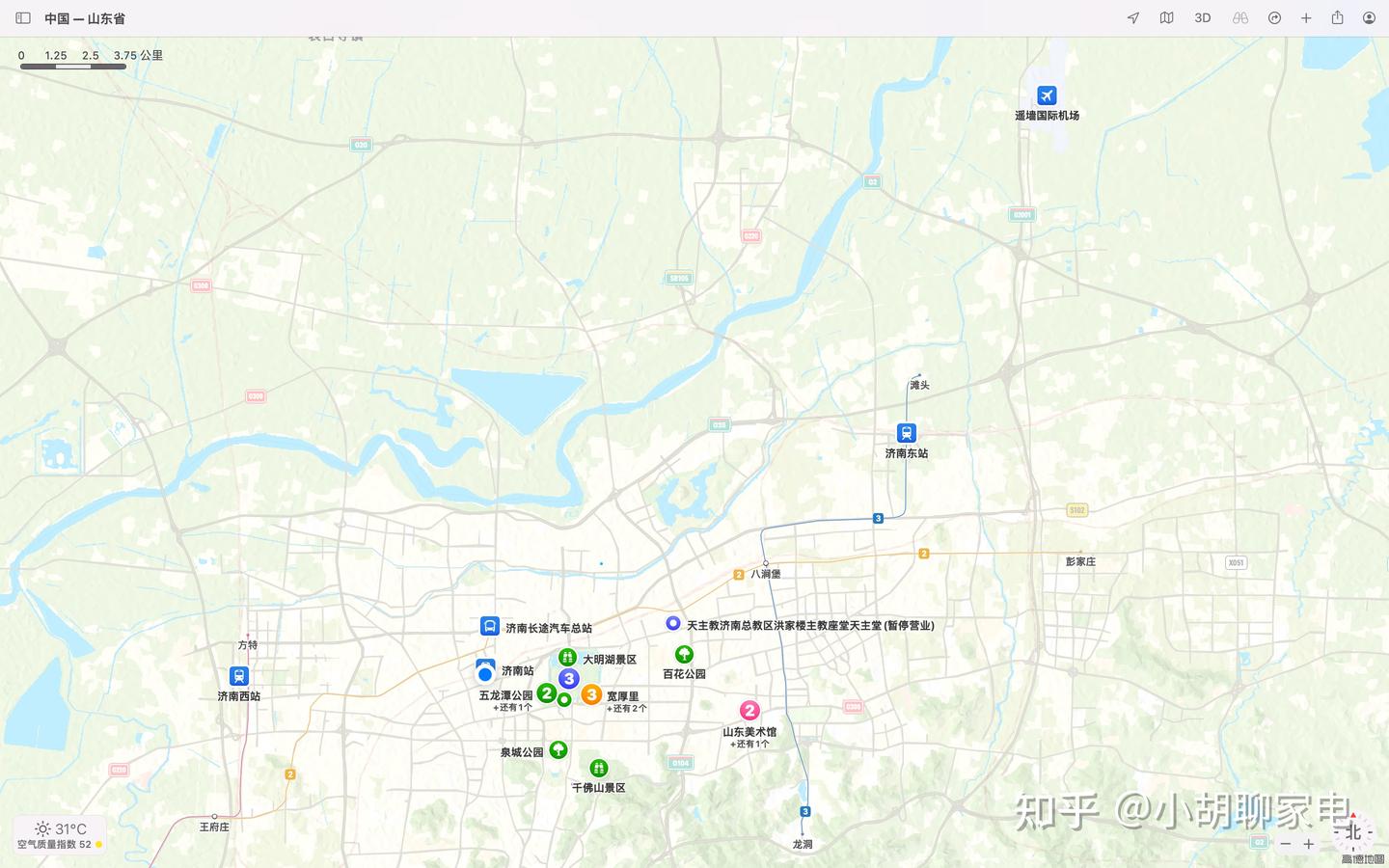1389x868 pixels.
Task: Share this map location
Action: click(1338, 18)
